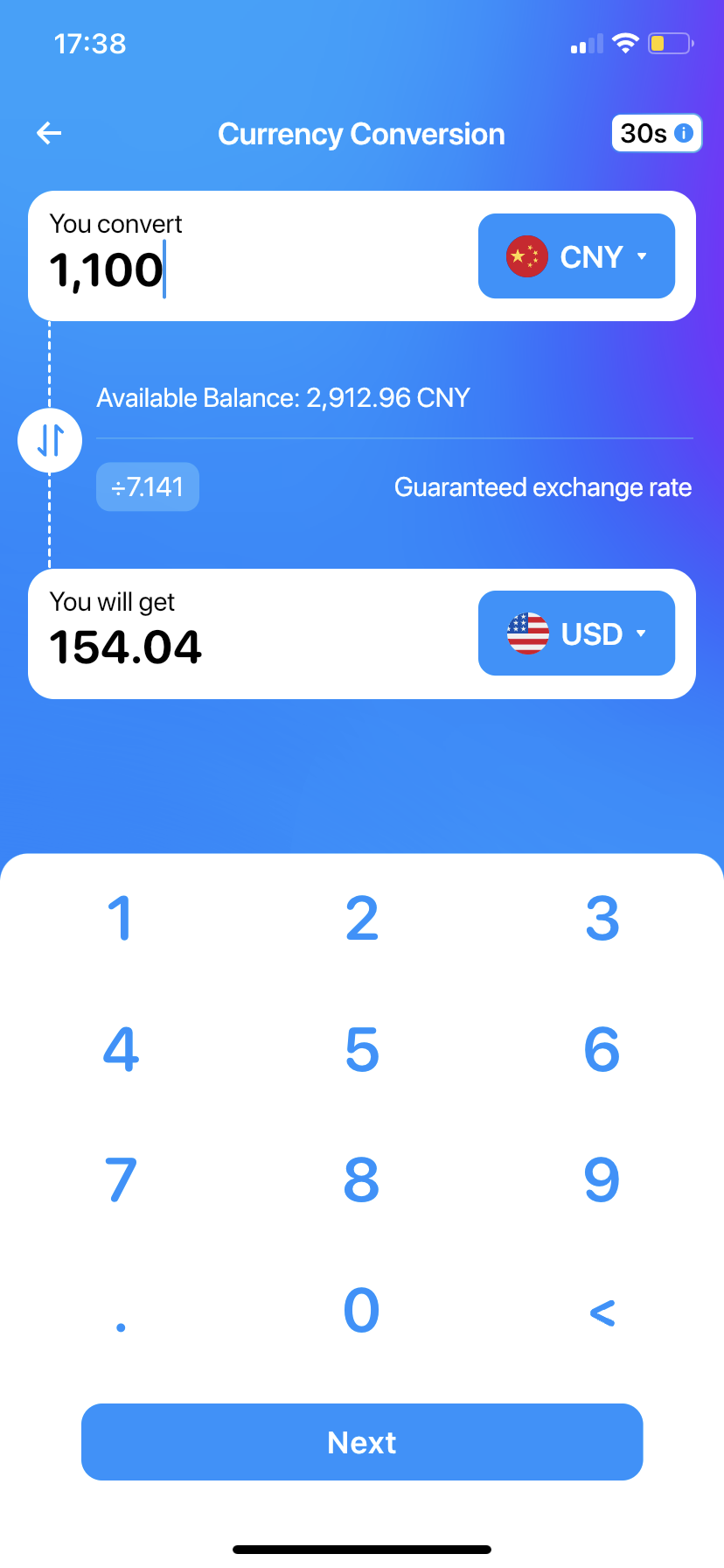Go back using the top-left arrow

[x=49, y=133]
